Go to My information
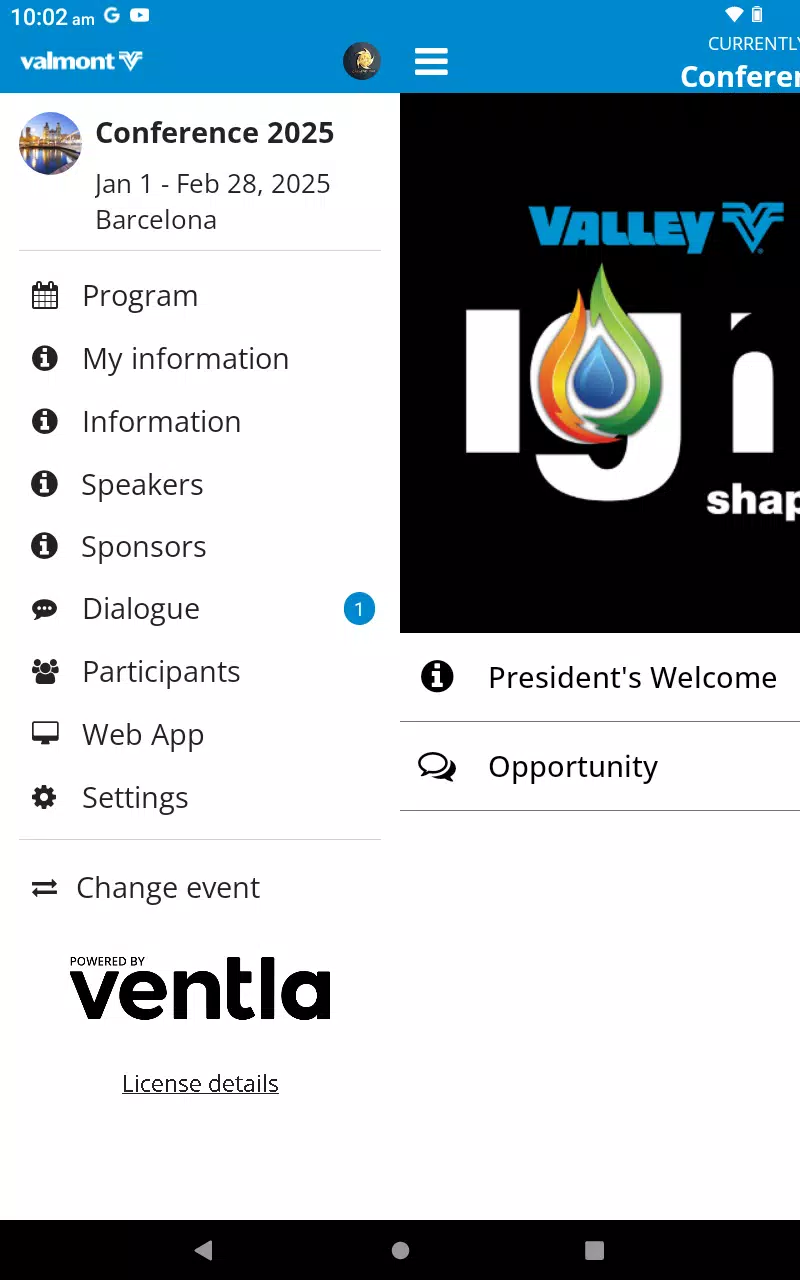The height and width of the screenshot is (1280, 800). point(185,359)
